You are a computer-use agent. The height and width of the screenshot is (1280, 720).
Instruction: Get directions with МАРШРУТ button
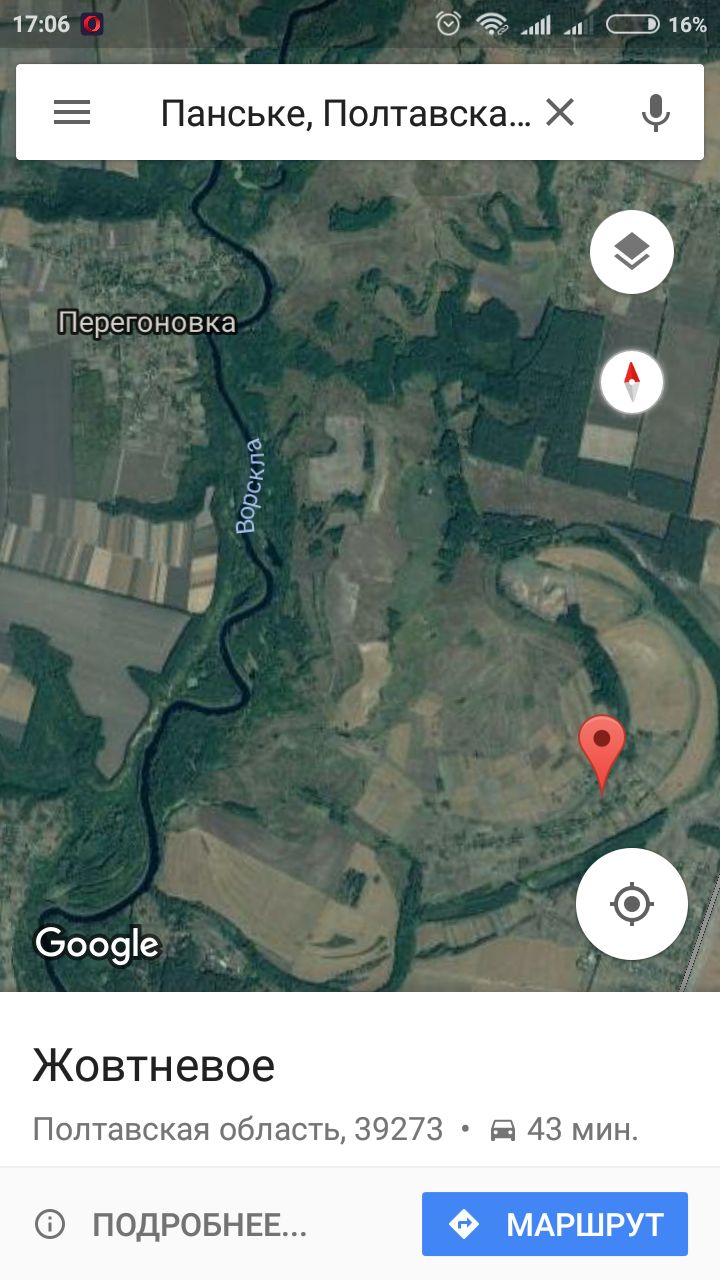[x=555, y=1224]
